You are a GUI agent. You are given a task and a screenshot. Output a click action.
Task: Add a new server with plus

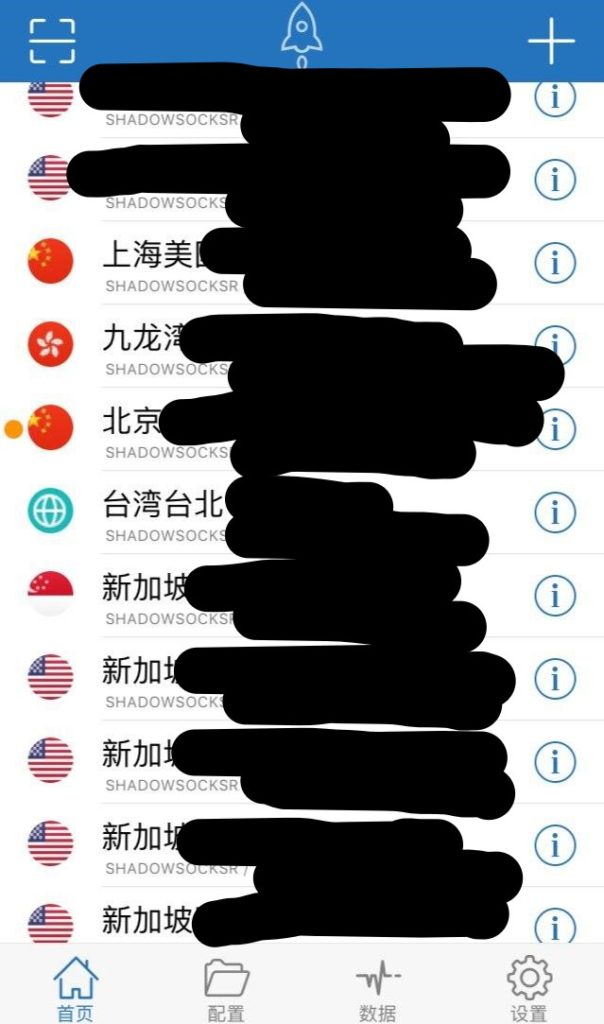coord(551,41)
